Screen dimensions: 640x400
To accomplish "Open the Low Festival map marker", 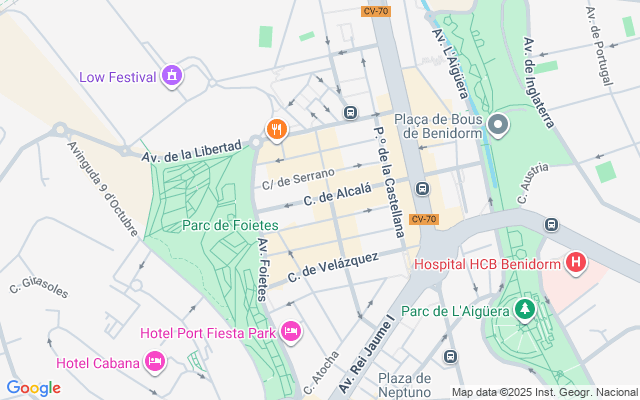I will pos(171,76).
